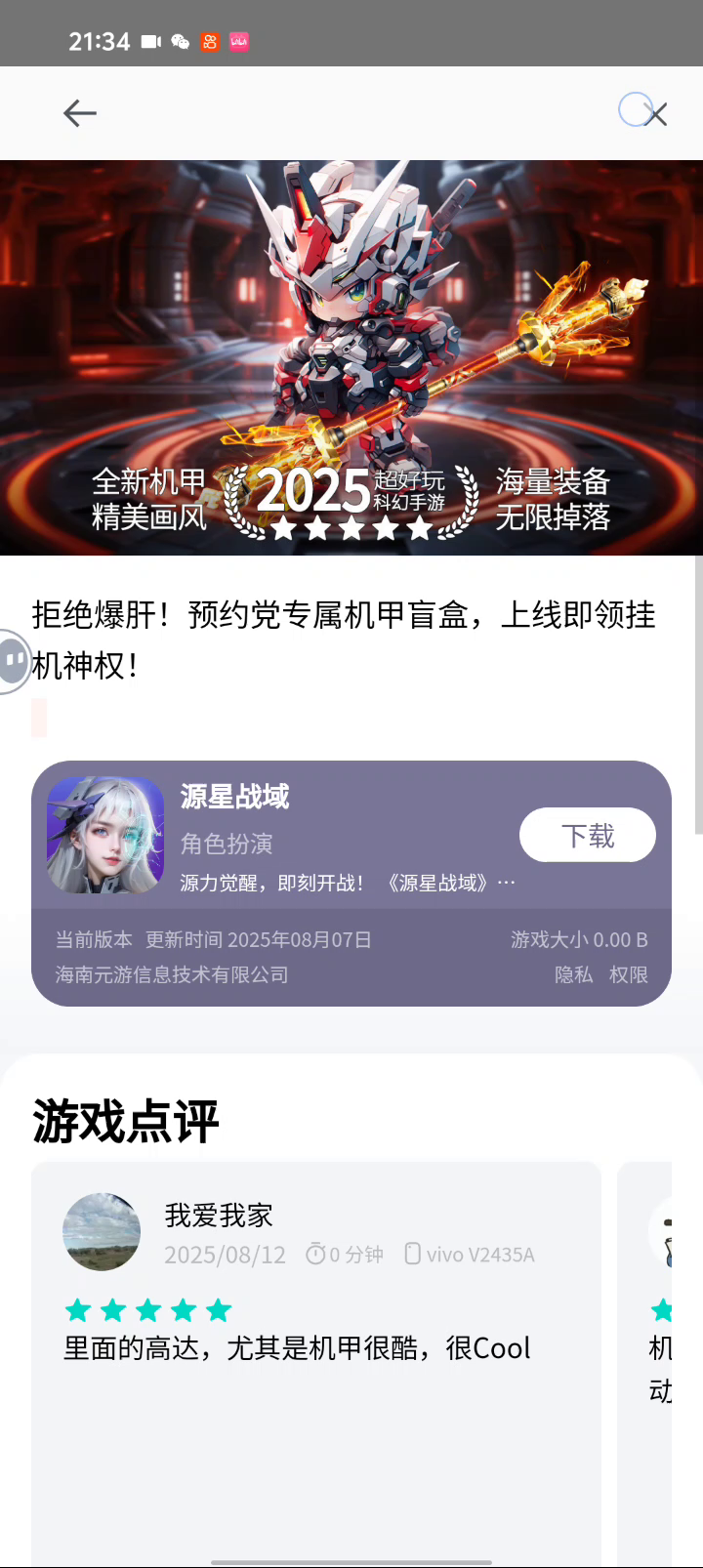This screenshot has width=703, height=1568.
Task: Open the 权限 permissions link
Action: pyautogui.click(x=629, y=974)
